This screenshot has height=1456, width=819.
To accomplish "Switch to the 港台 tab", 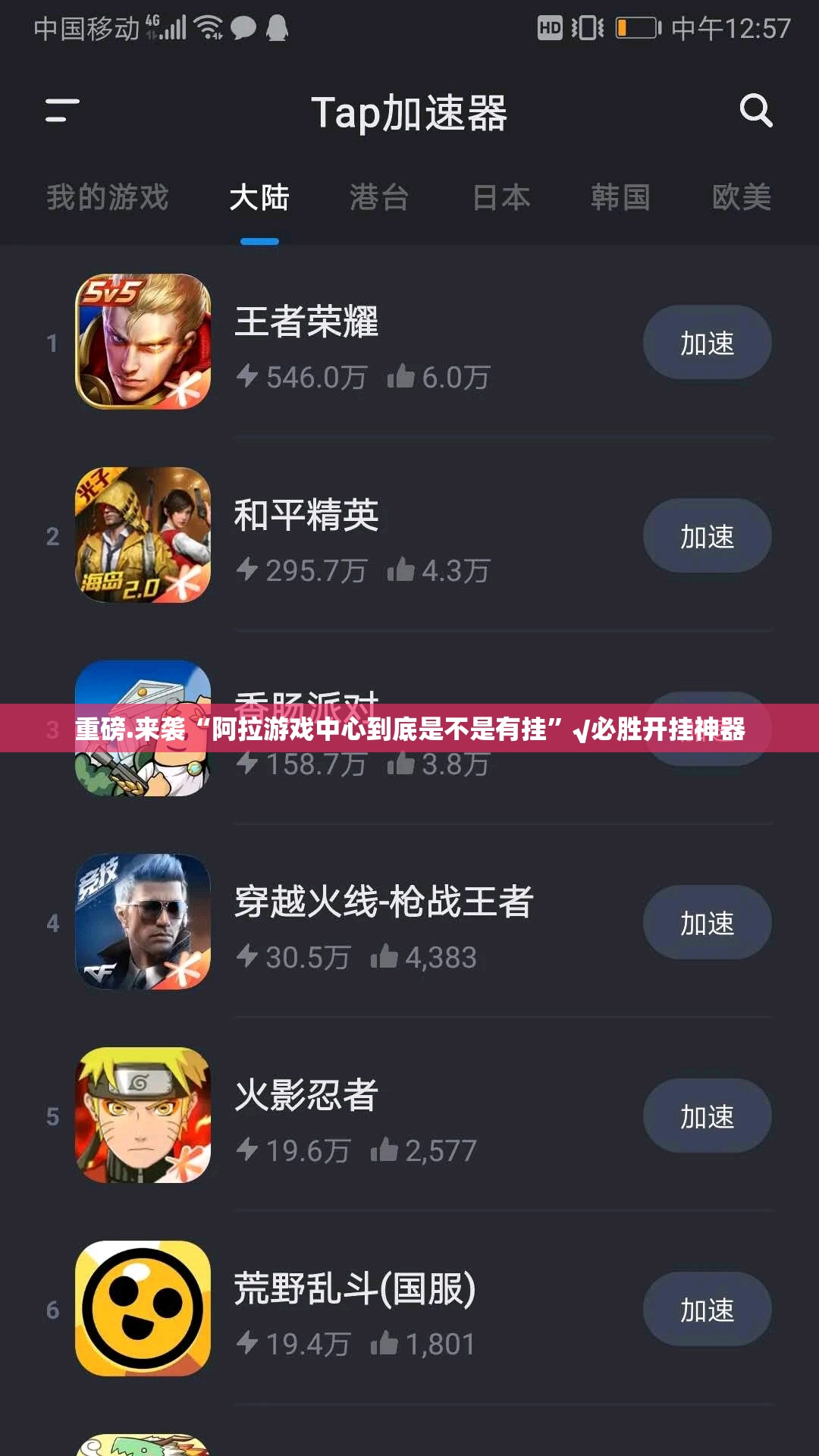I will (379, 197).
